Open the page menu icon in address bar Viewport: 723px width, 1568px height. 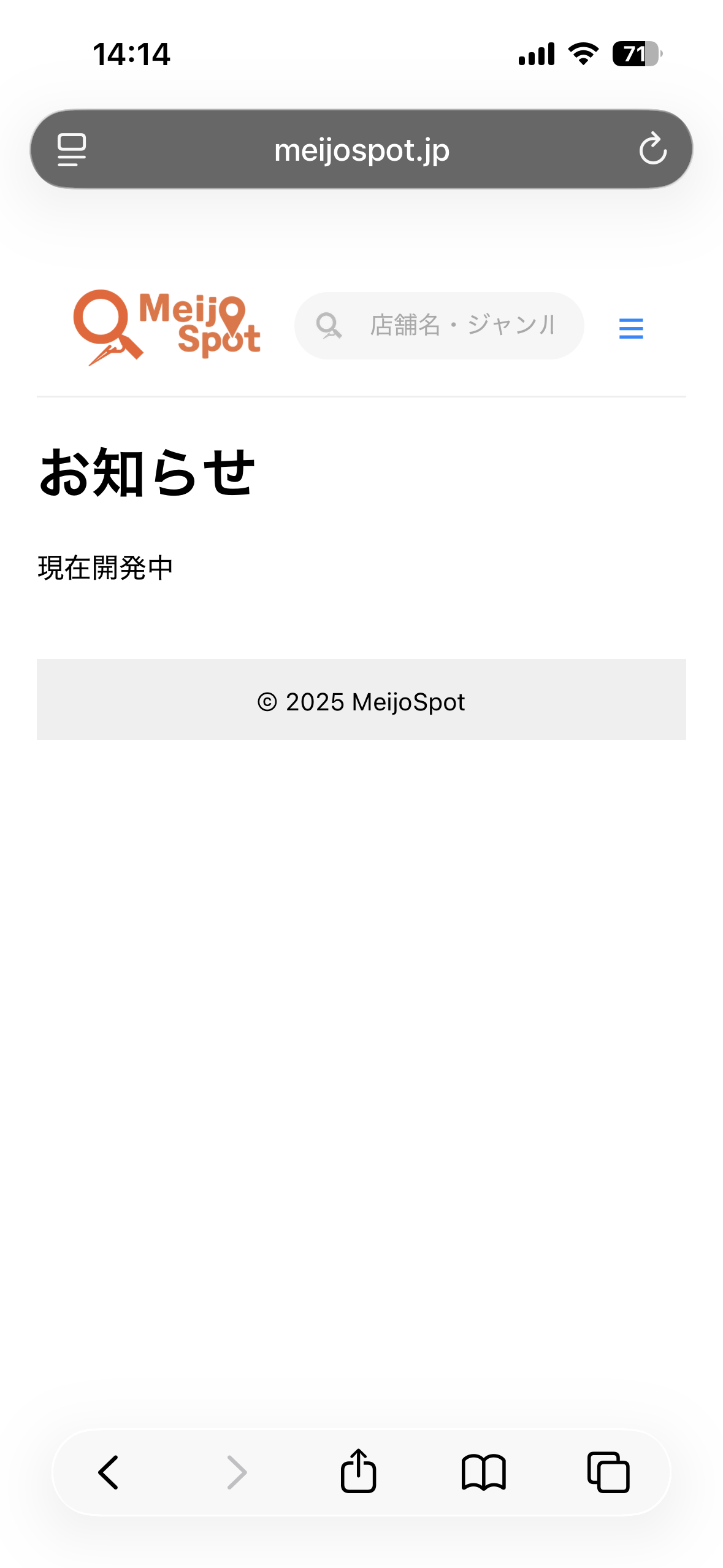tap(72, 149)
